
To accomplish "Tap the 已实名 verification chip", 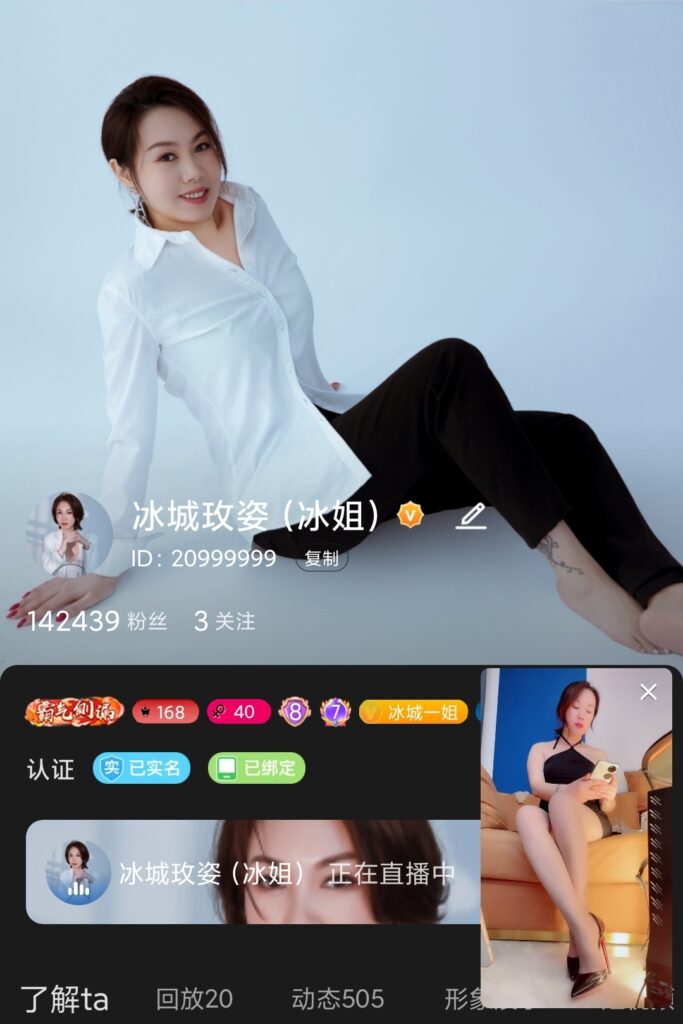I will point(141,768).
